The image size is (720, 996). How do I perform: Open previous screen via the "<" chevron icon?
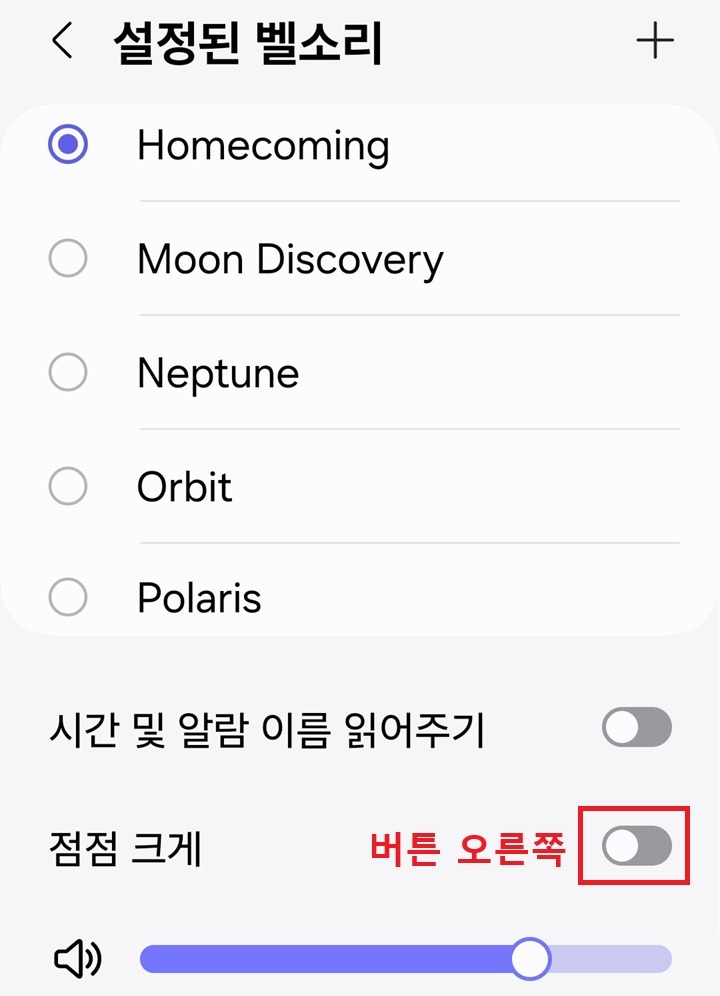[x=62, y=41]
